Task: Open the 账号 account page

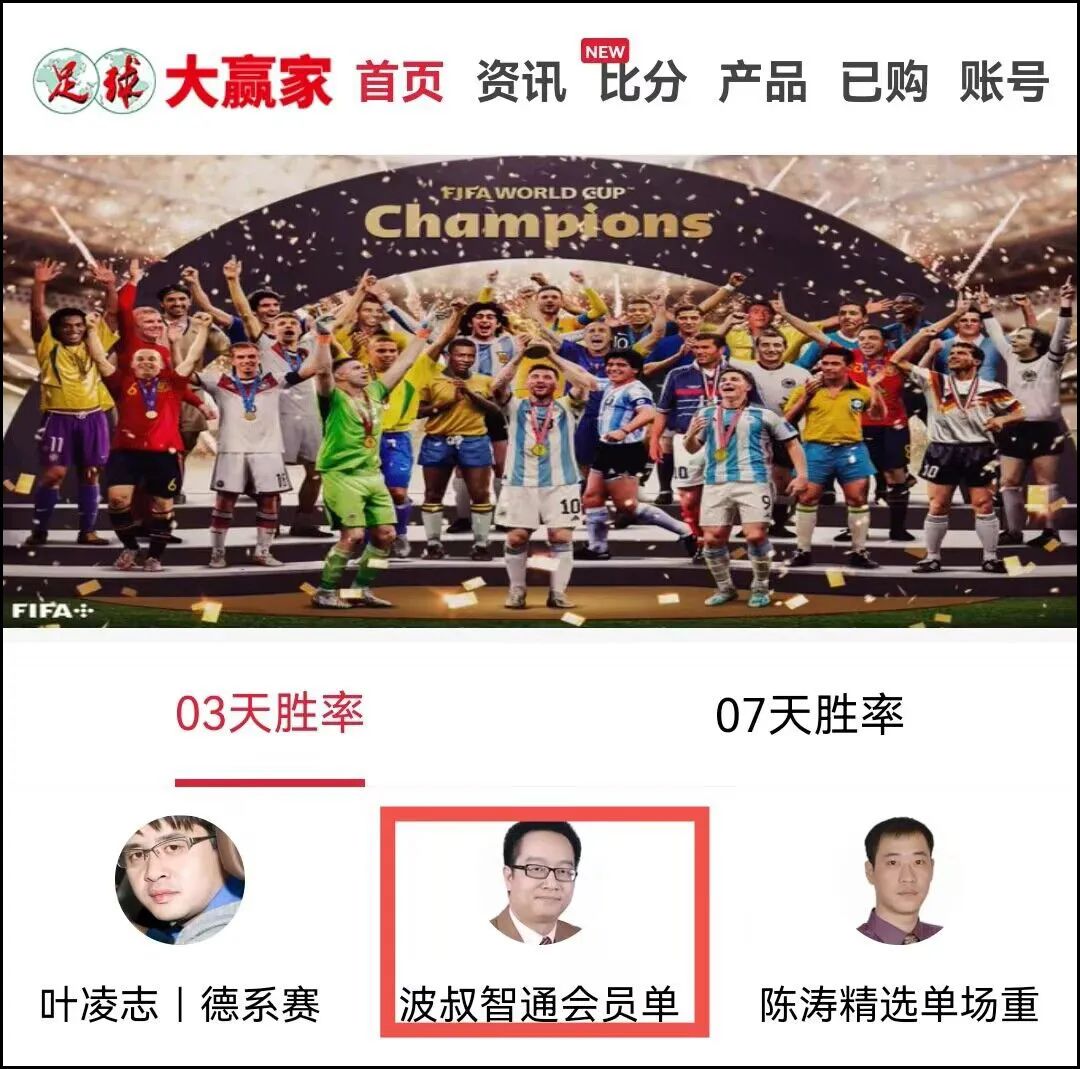Action: 1003,82
